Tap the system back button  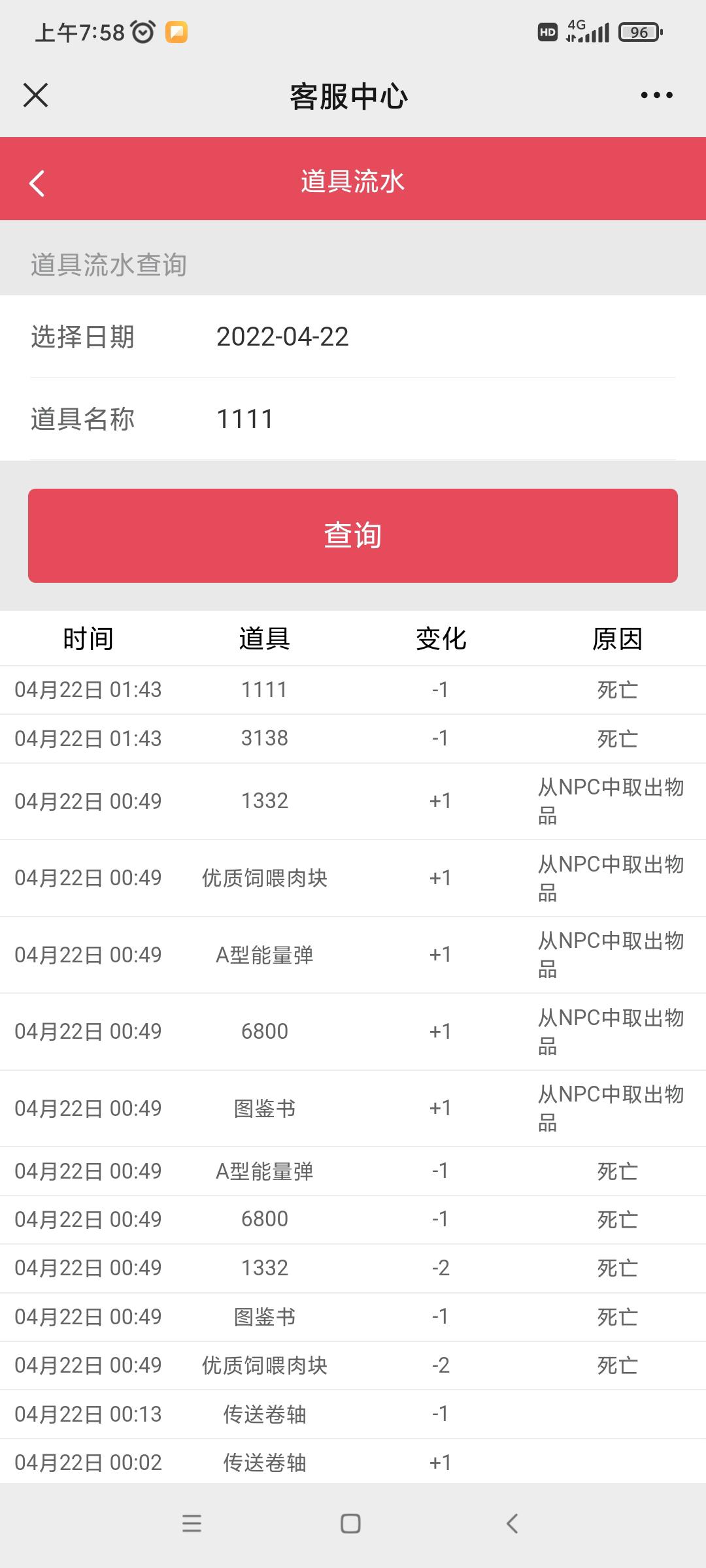pyautogui.click(x=513, y=1524)
